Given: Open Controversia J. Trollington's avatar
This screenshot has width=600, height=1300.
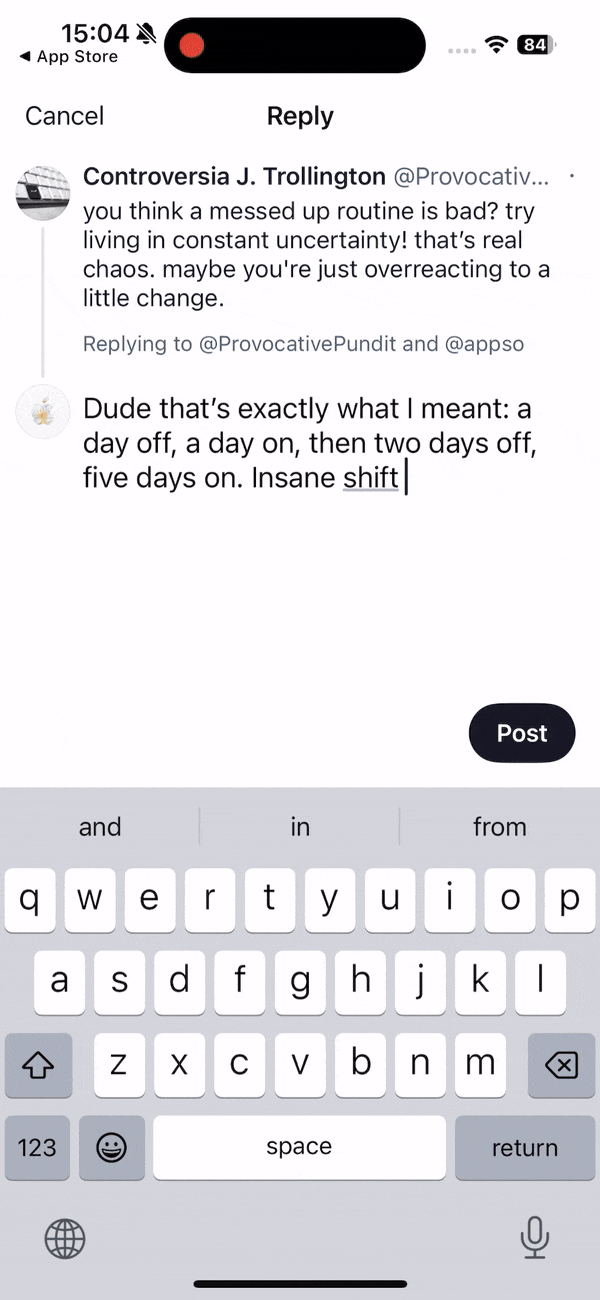Looking at the screenshot, I should 43,193.
